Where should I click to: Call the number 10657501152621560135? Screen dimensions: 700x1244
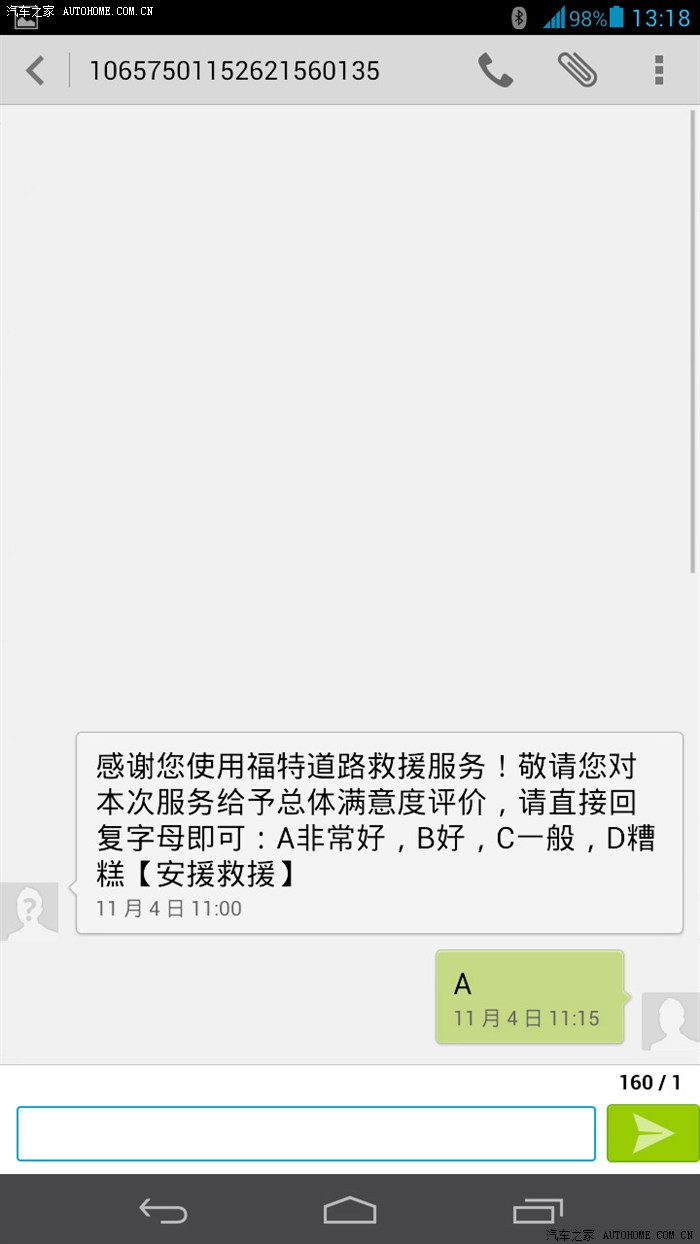point(495,70)
